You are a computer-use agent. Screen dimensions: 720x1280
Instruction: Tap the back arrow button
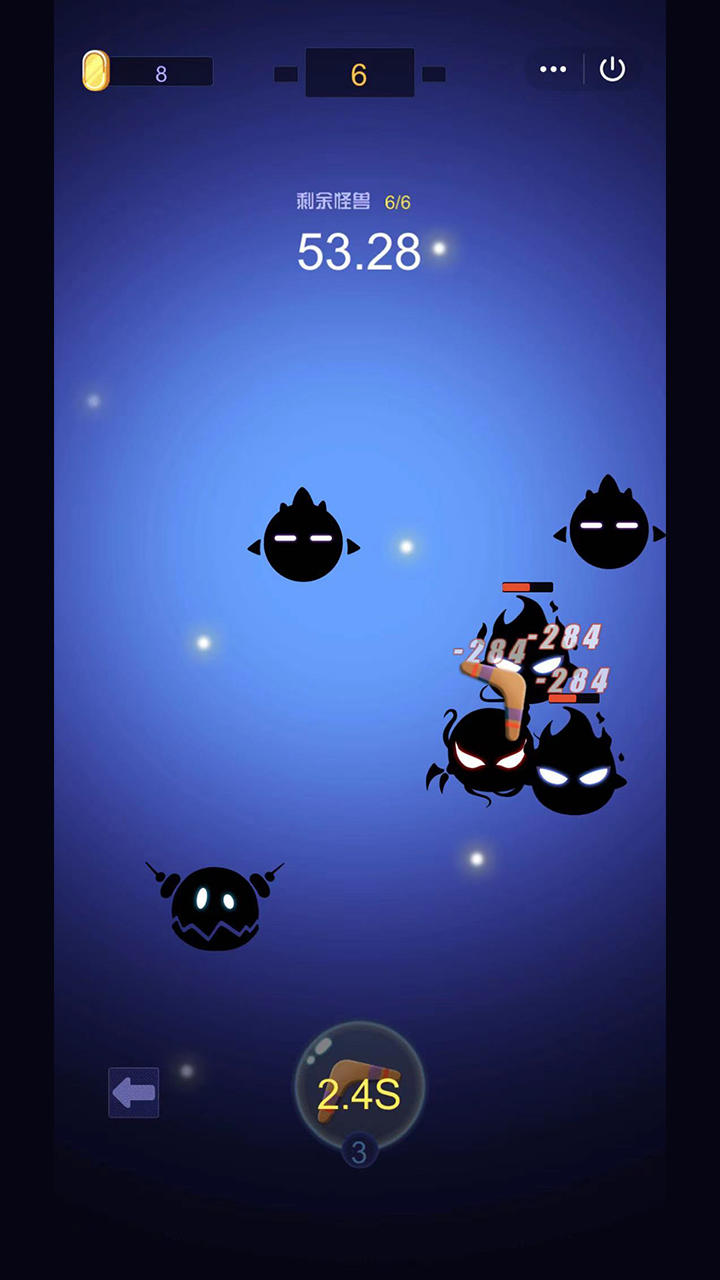point(134,1093)
